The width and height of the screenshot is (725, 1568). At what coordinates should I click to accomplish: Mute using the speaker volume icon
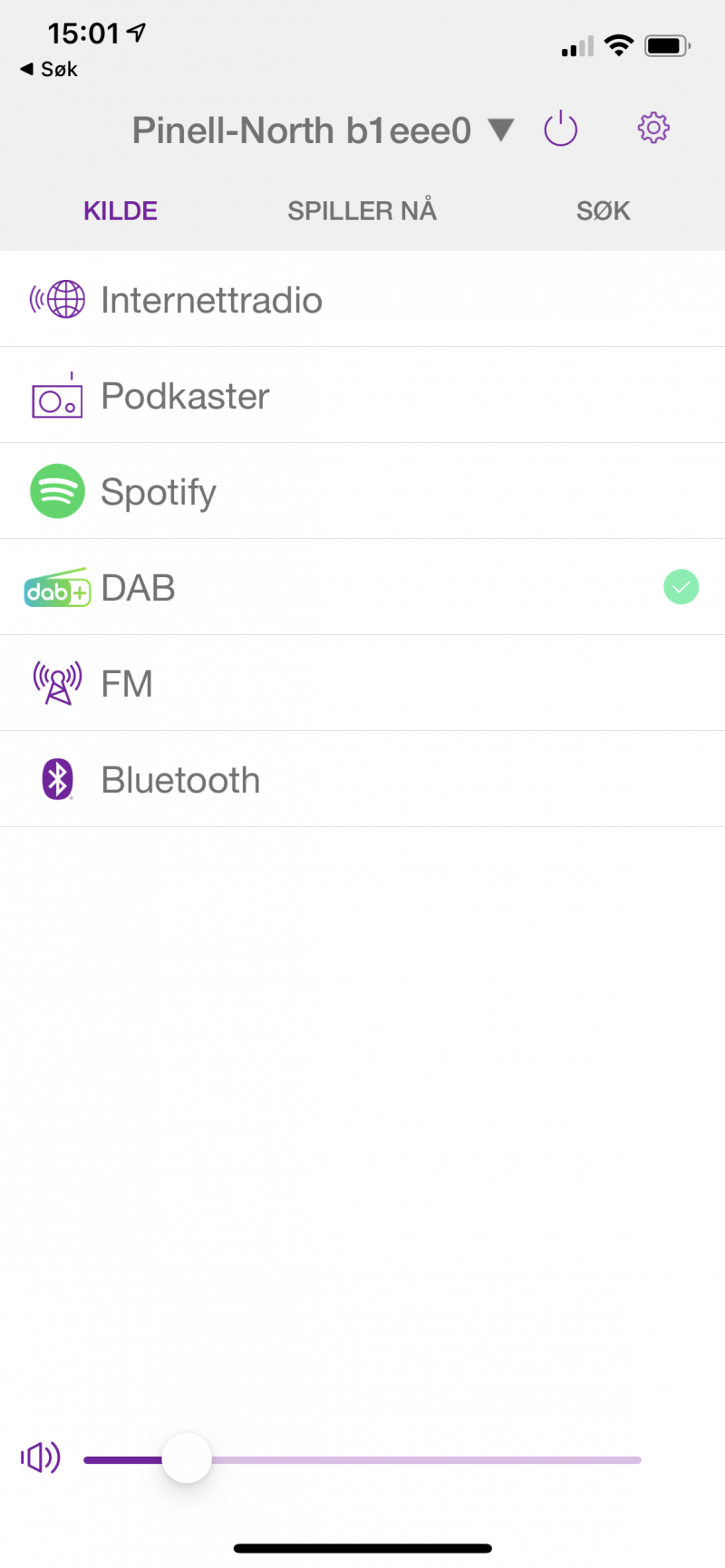click(x=41, y=1457)
